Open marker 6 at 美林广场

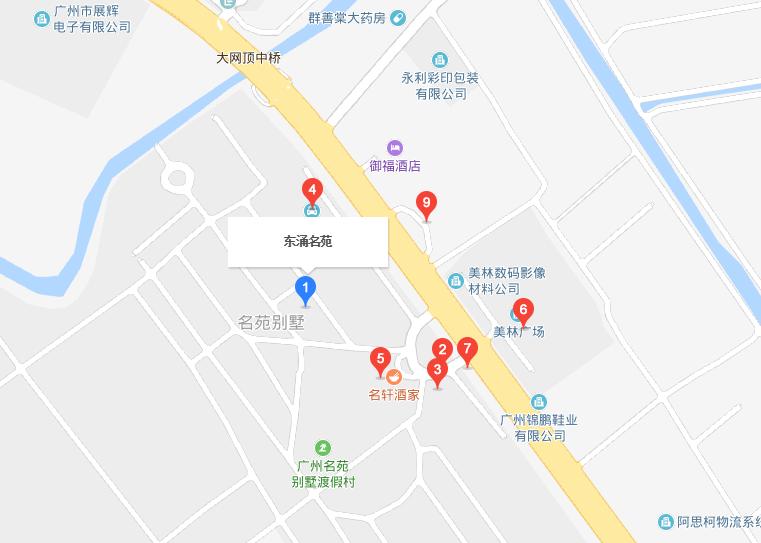tap(522, 310)
